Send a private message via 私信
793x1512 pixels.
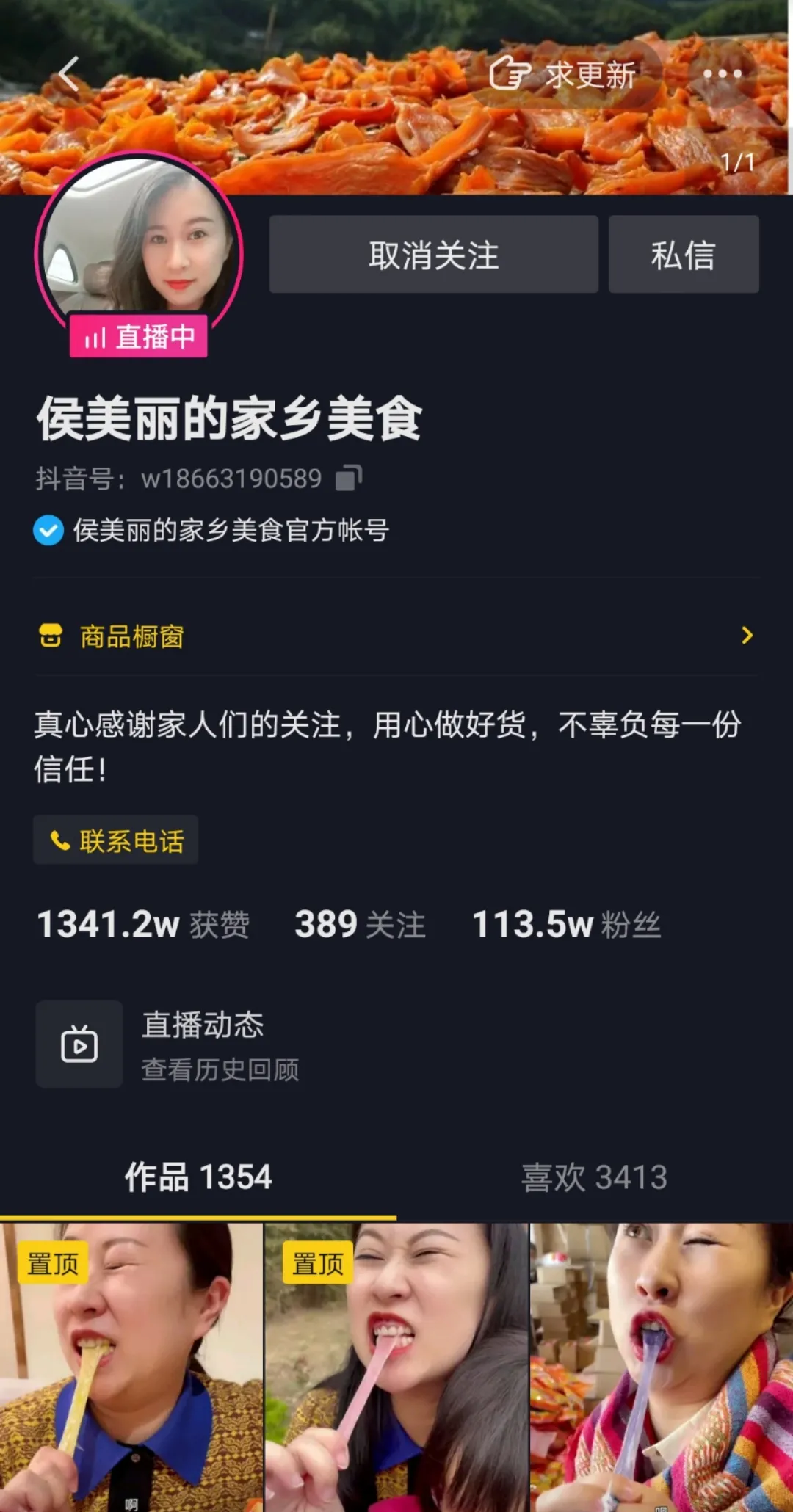683,255
